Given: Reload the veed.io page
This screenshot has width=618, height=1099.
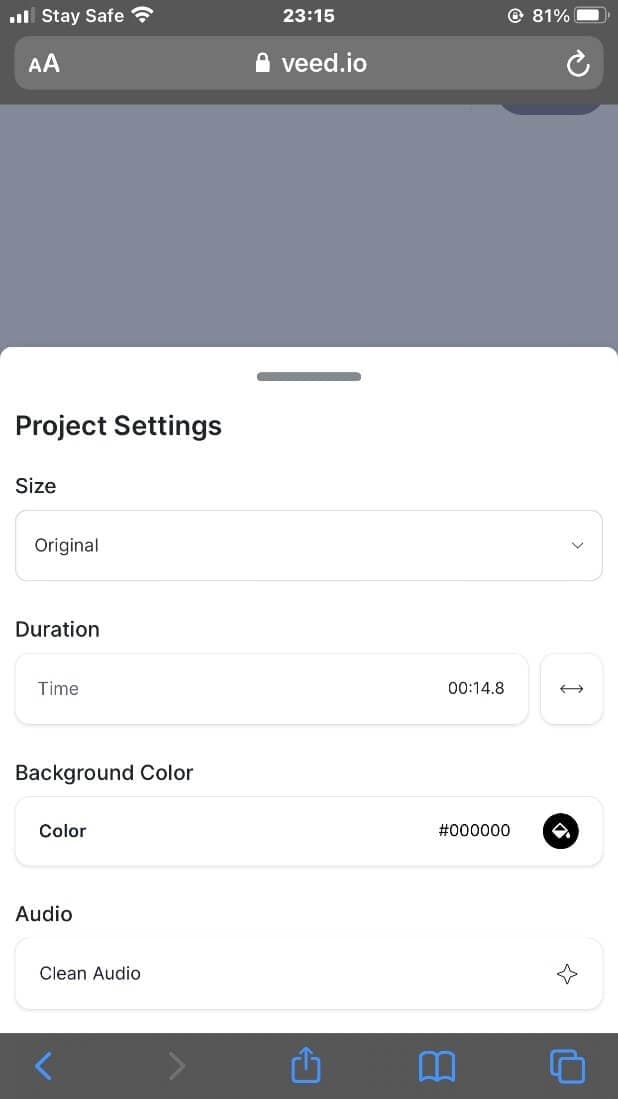Looking at the screenshot, I should 578,65.
